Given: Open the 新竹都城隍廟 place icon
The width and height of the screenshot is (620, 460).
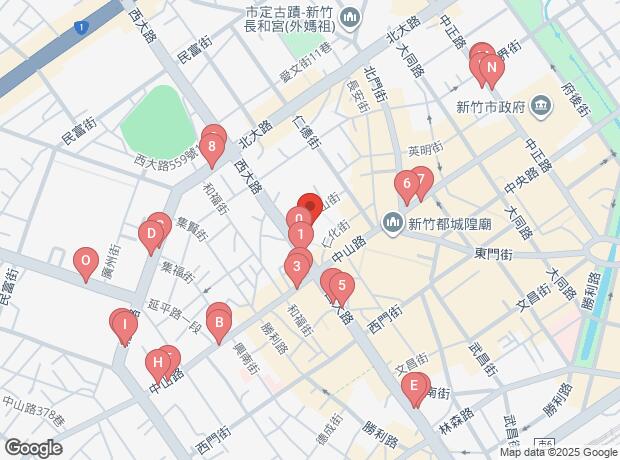Looking at the screenshot, I should (392, 224).
